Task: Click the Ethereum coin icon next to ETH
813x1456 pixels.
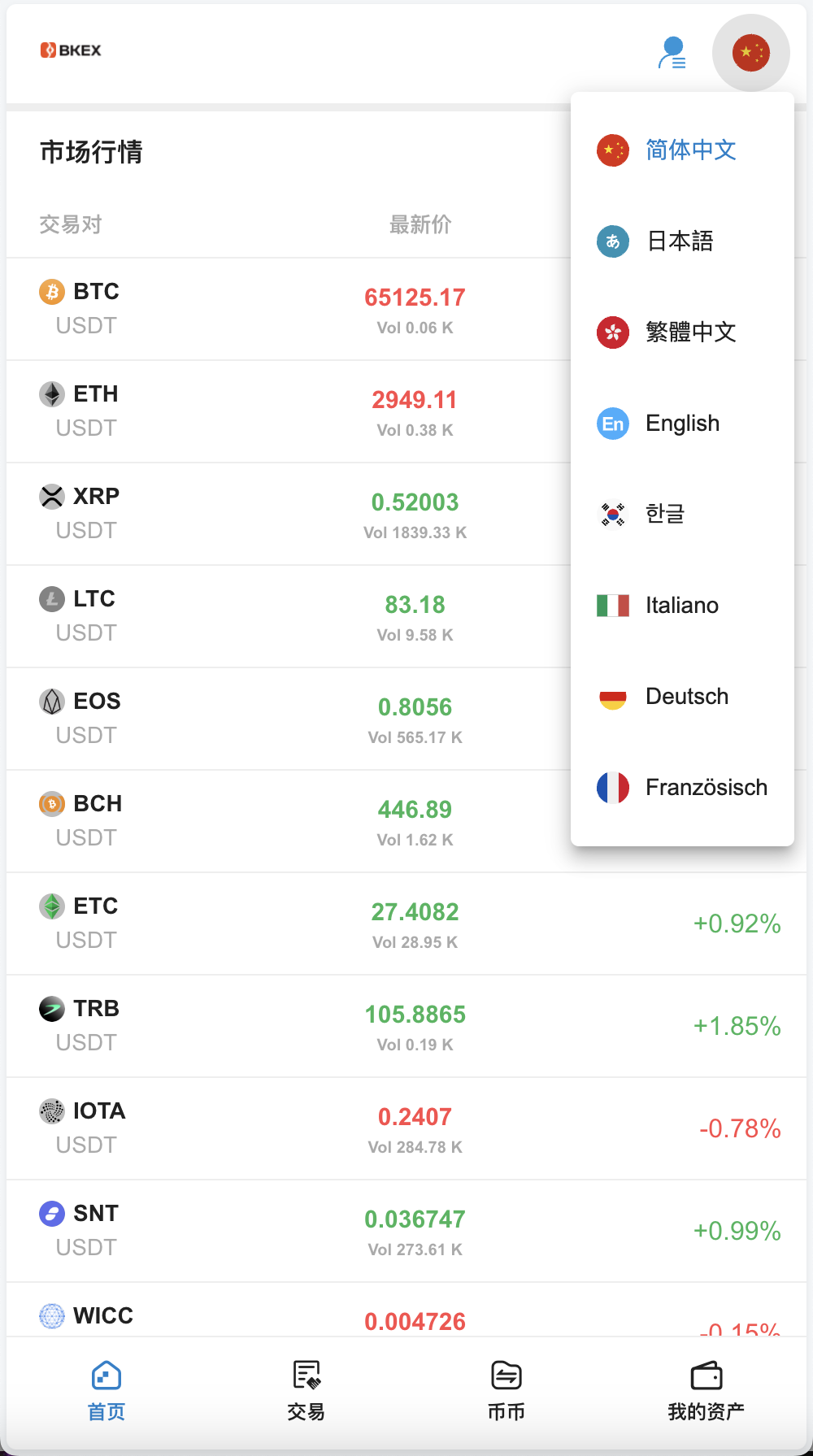Action: [52, 393]
